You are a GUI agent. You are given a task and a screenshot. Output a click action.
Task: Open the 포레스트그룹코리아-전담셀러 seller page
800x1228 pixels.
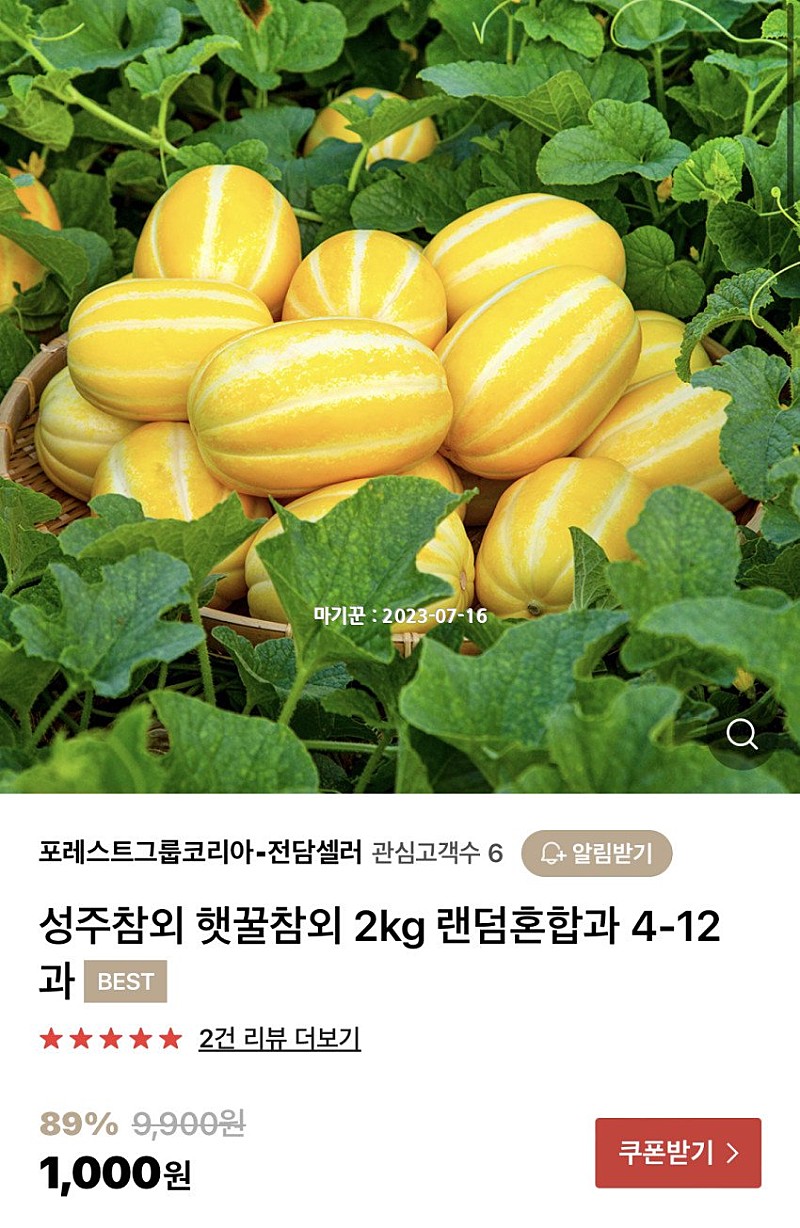tap(199, 853)
